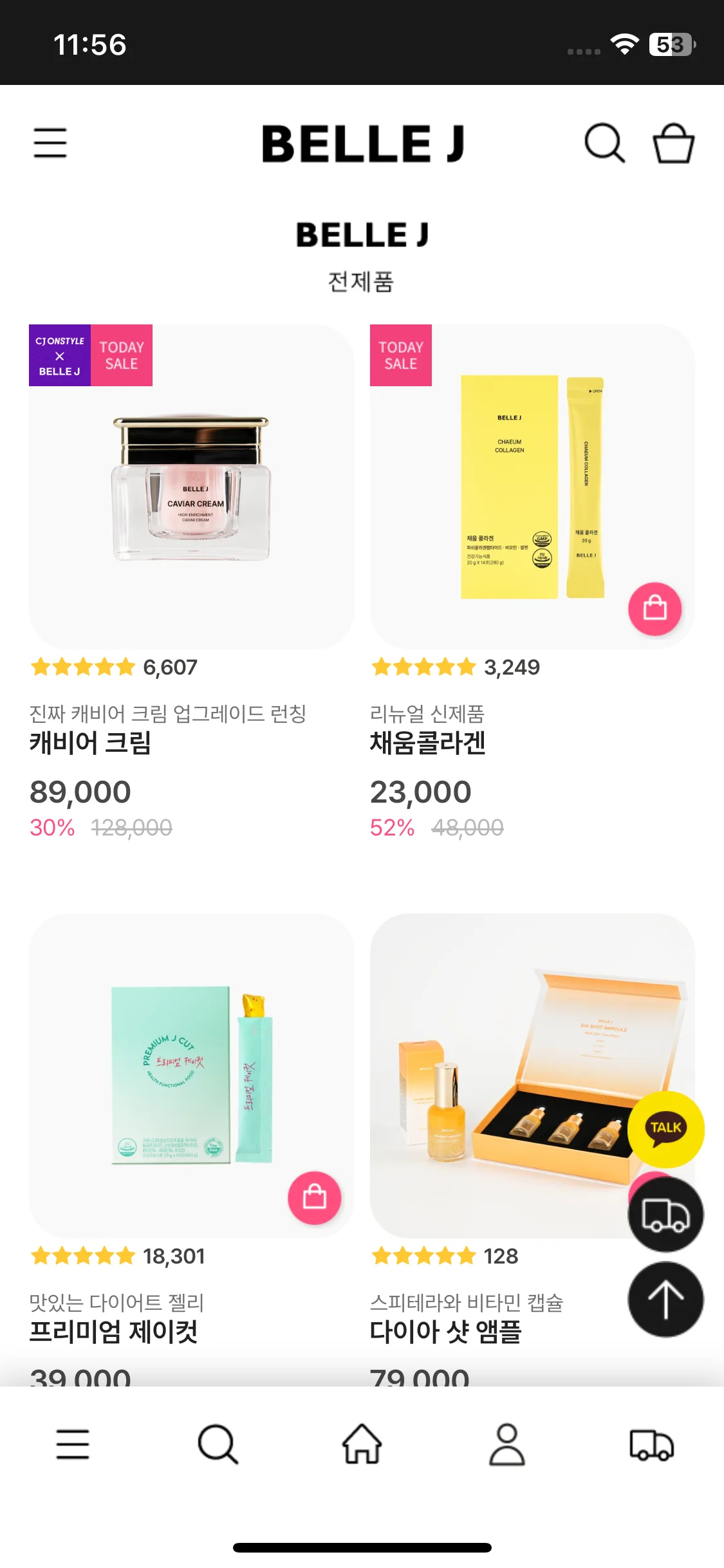Start a KakaoTalk chat via TALK button
The width and height of the screenshot is (724, 1568).
665,1129
